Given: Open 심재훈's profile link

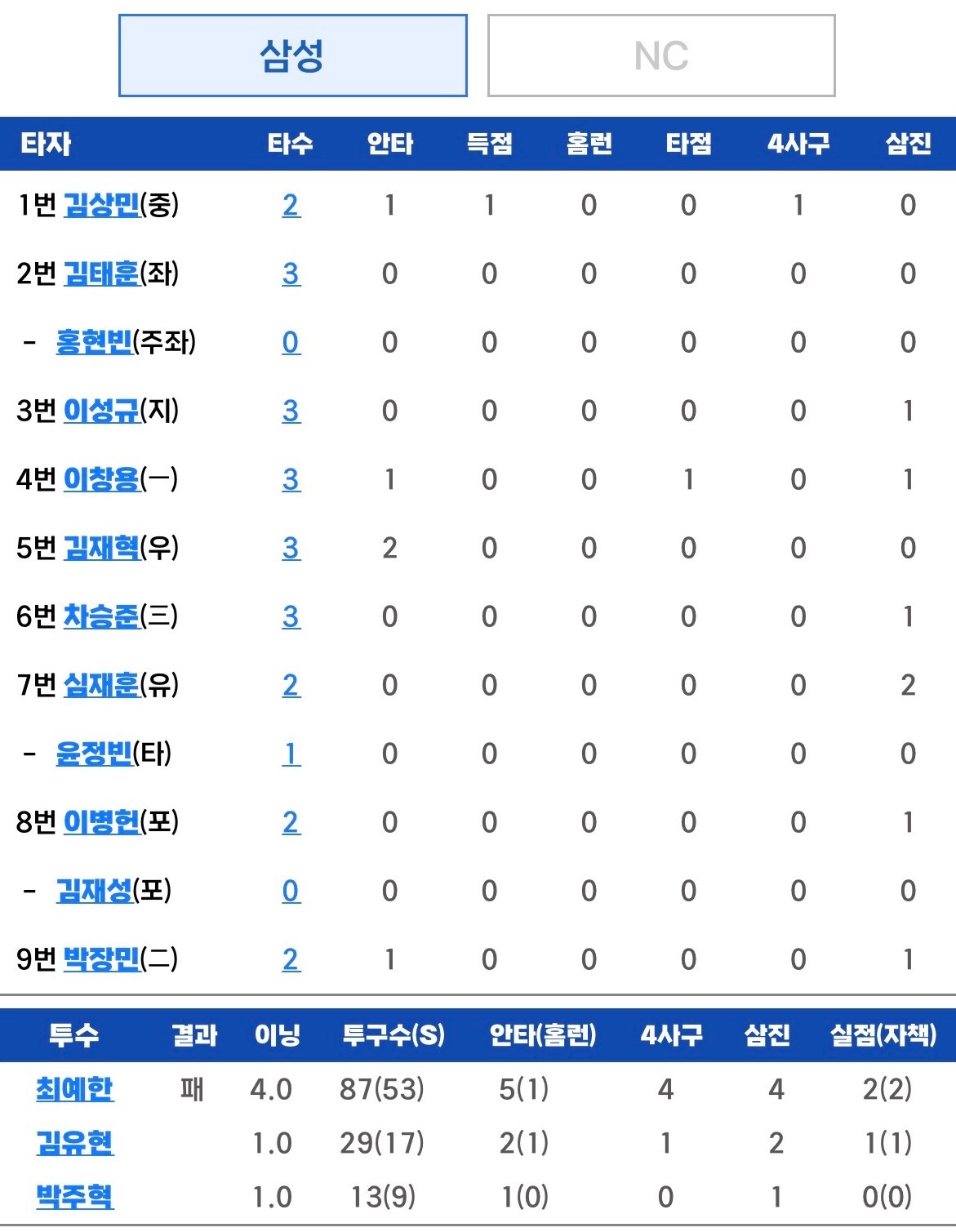Looking at the screenshot, I should (101, 685).
